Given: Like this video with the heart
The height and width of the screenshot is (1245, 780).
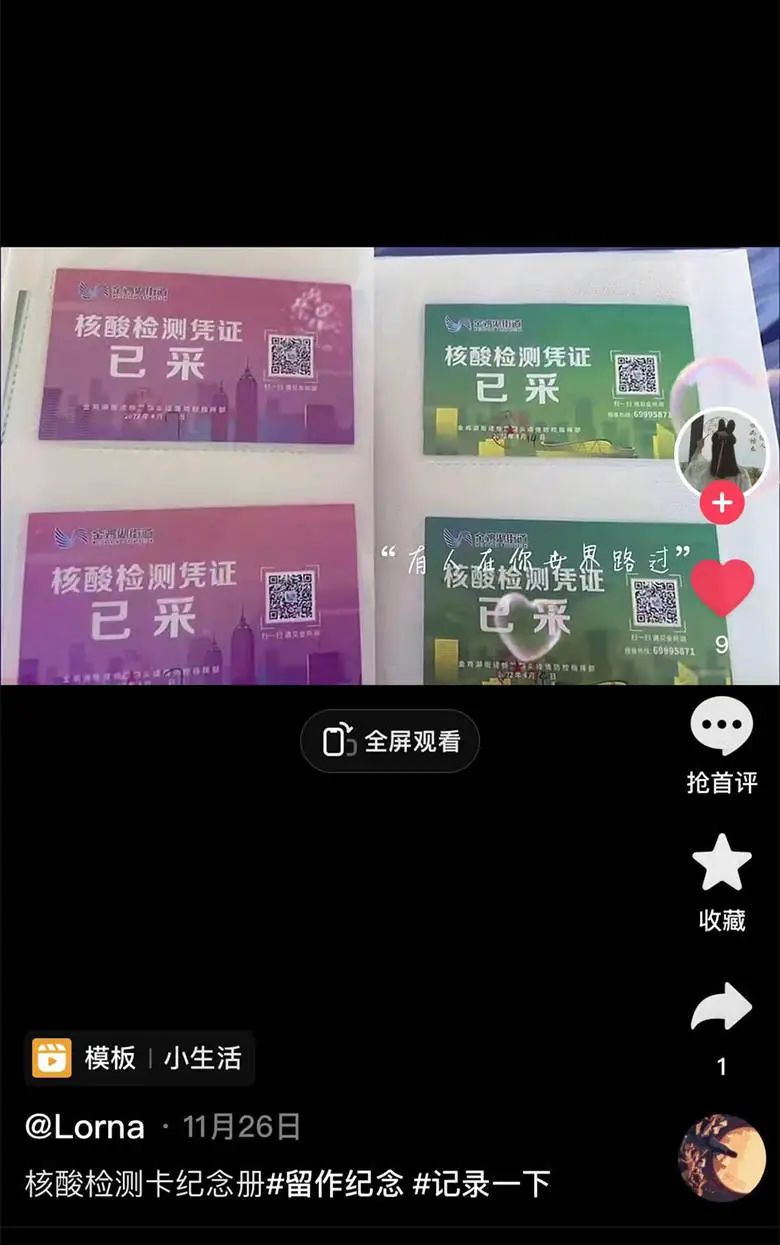Looking at the screenshot, I should (722, 588).
